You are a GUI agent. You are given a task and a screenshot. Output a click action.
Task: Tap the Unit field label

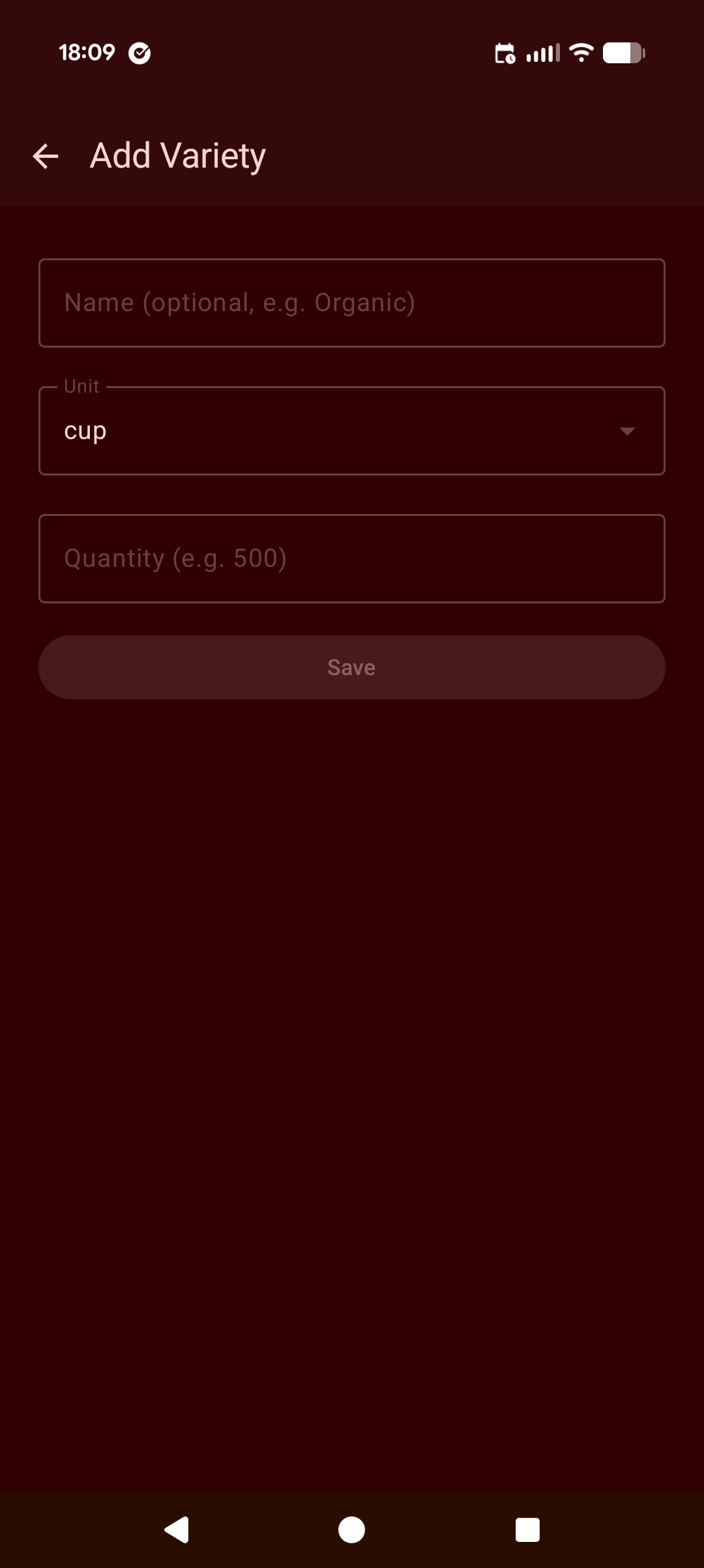click(x=81, y=386)
